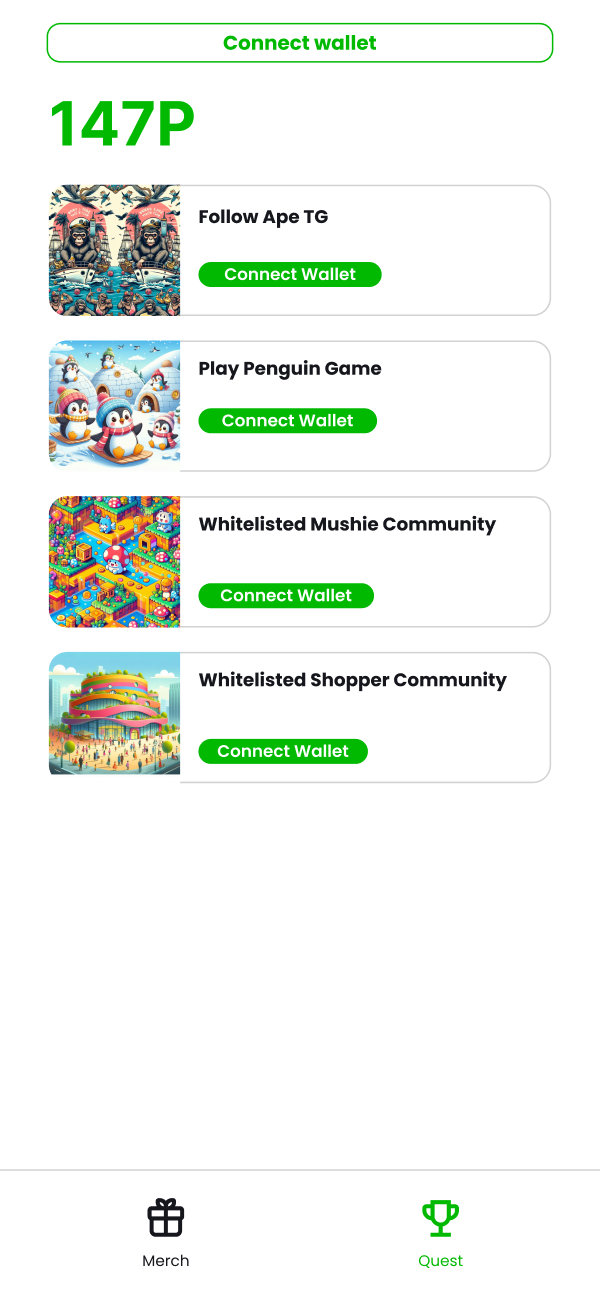Open the Follow Ape TG quest card
Screen dimensions: 600x1296
click(x=300, y=250)
